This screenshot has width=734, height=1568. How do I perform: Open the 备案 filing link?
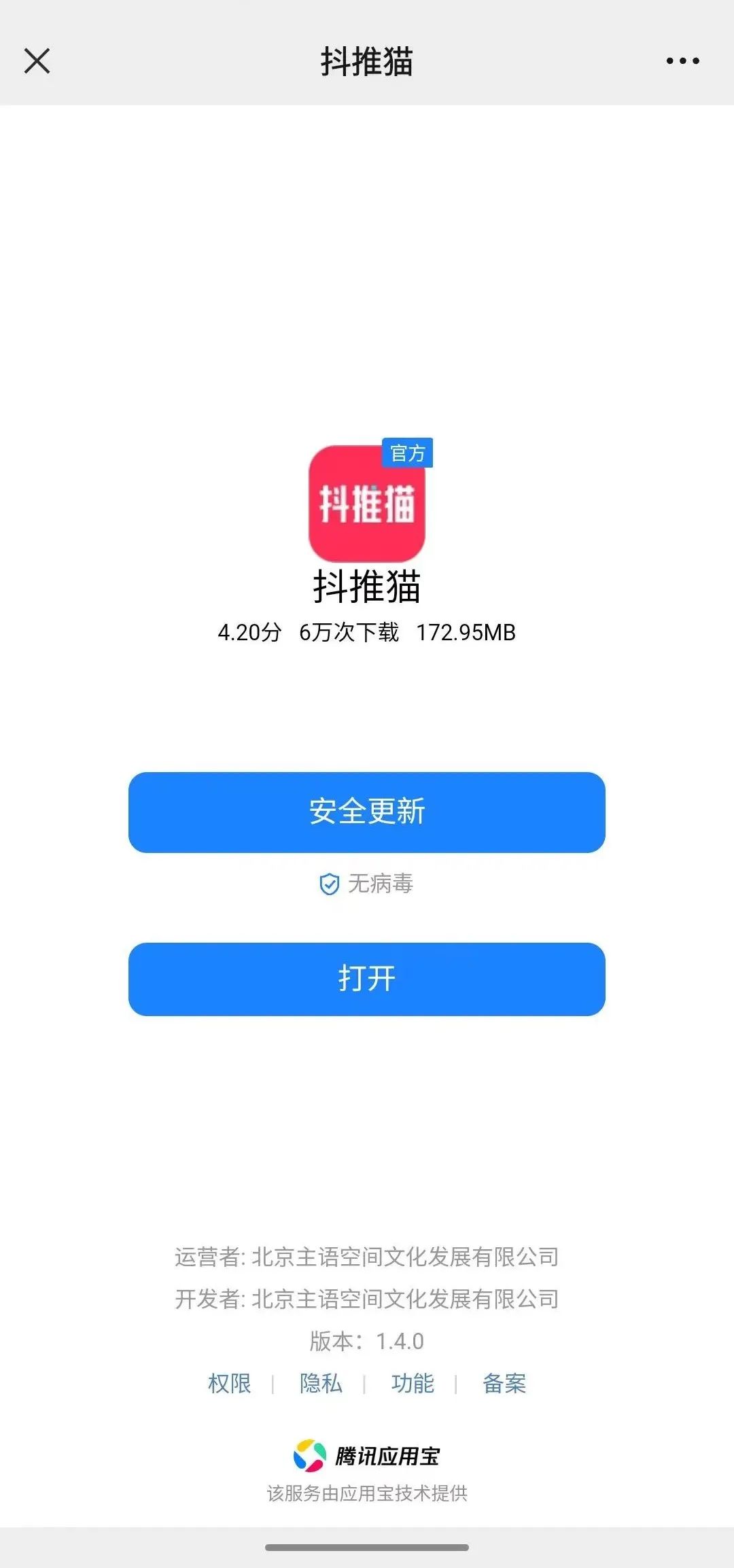tap(504, 1383)
